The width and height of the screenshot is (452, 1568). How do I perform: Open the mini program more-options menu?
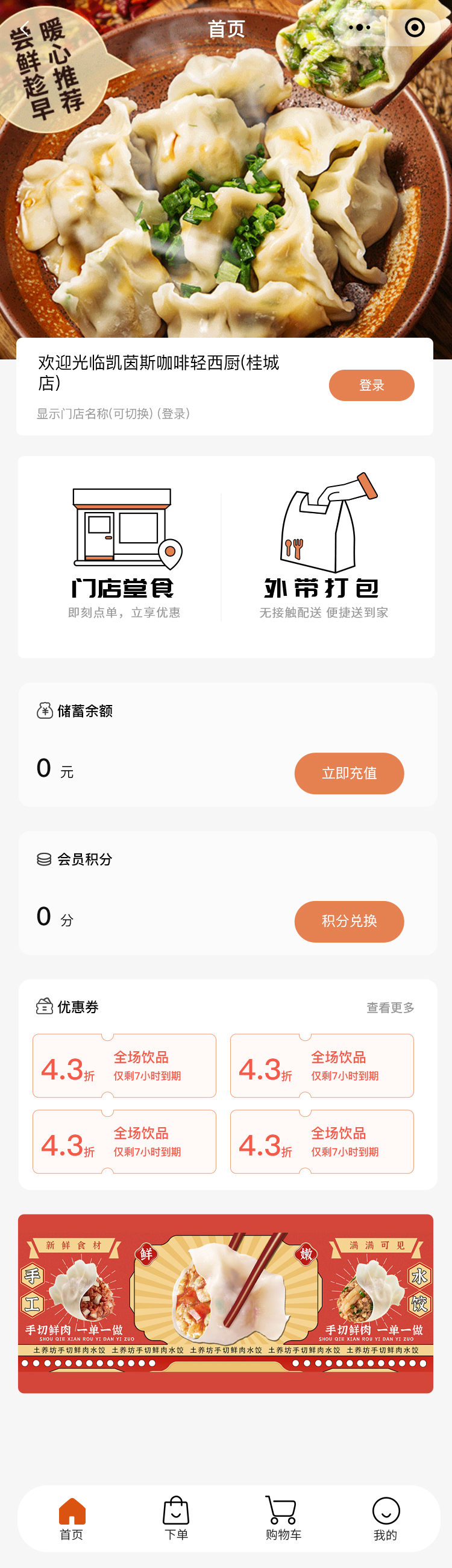coord(360,27)
